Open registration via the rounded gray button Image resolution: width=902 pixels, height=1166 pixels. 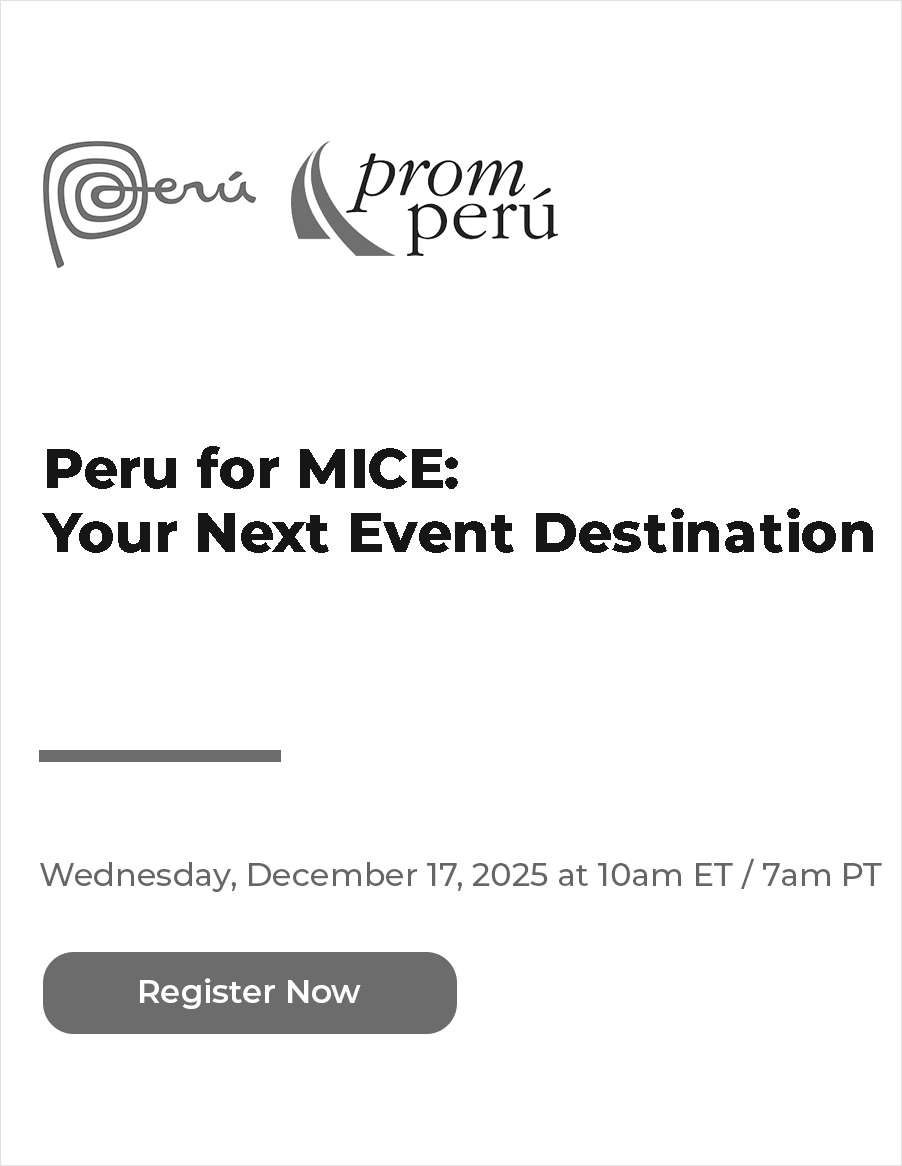pos(249,992)
